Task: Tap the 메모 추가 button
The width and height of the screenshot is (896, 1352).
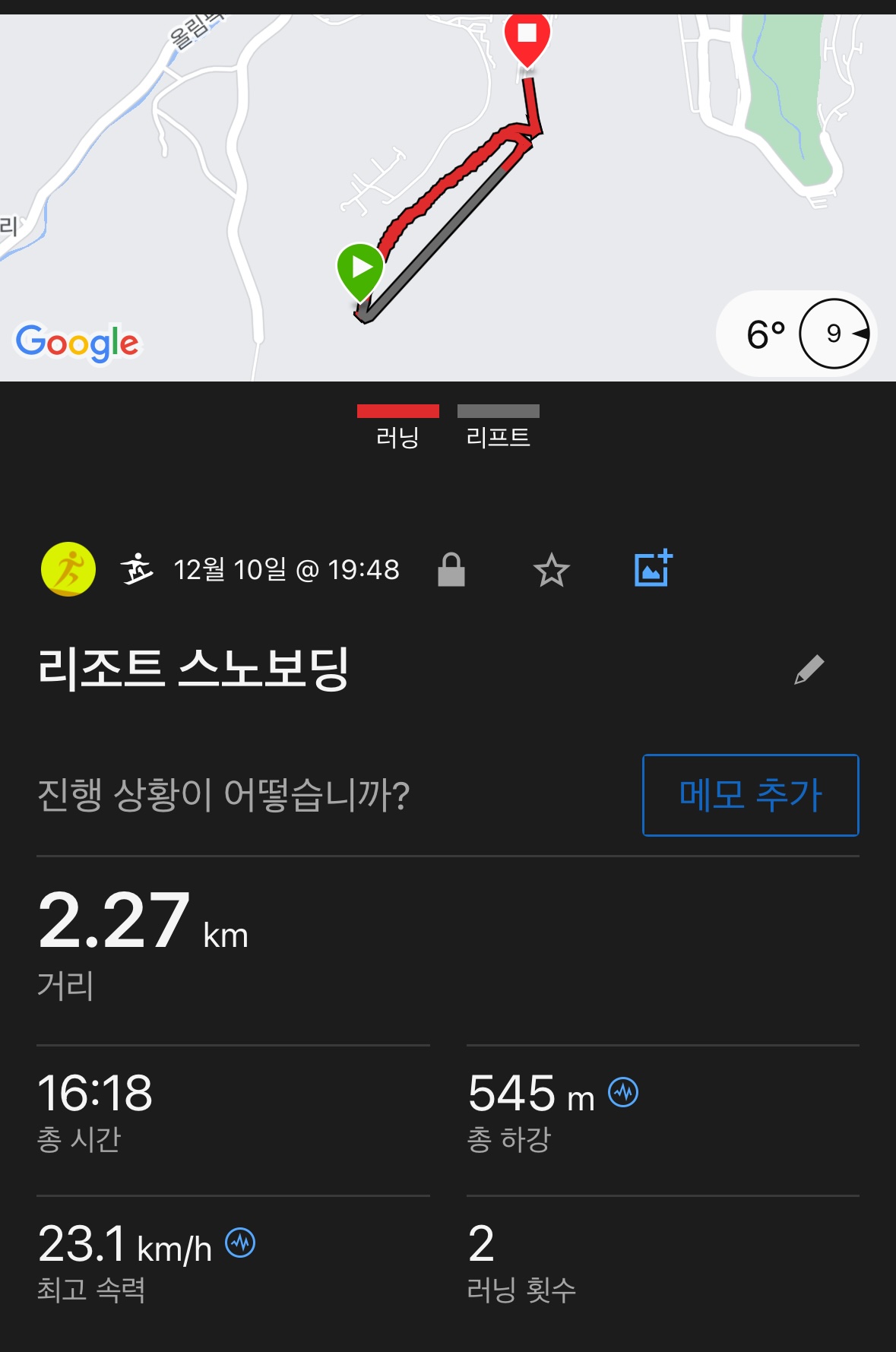Action: [x=750, y=795]
